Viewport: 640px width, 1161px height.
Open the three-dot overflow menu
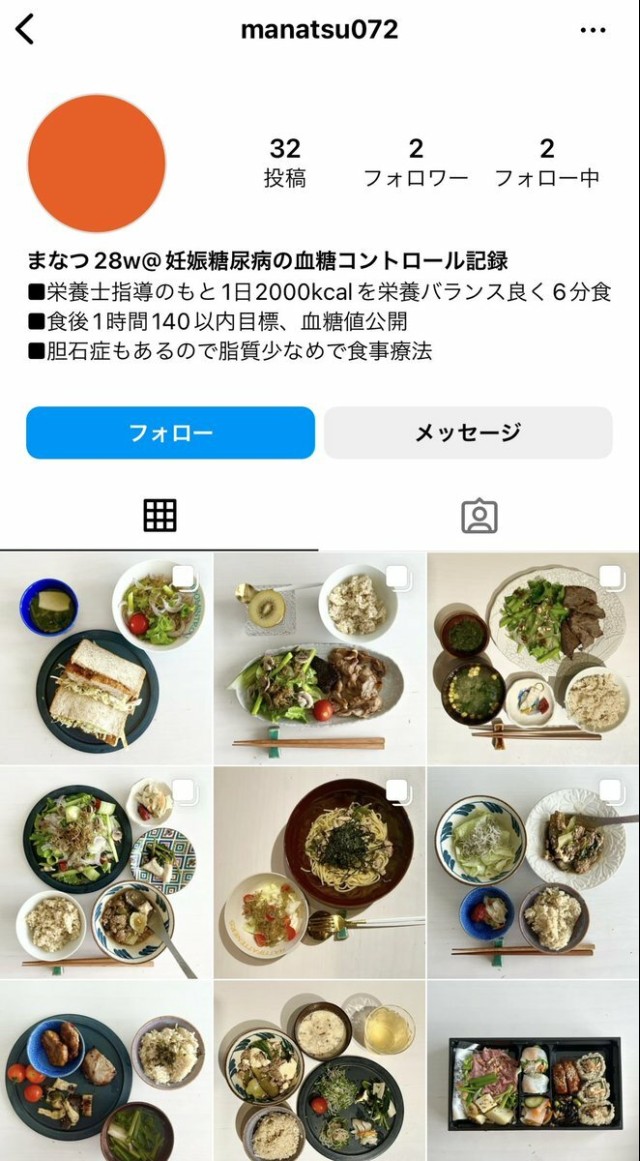click(593, 30)
